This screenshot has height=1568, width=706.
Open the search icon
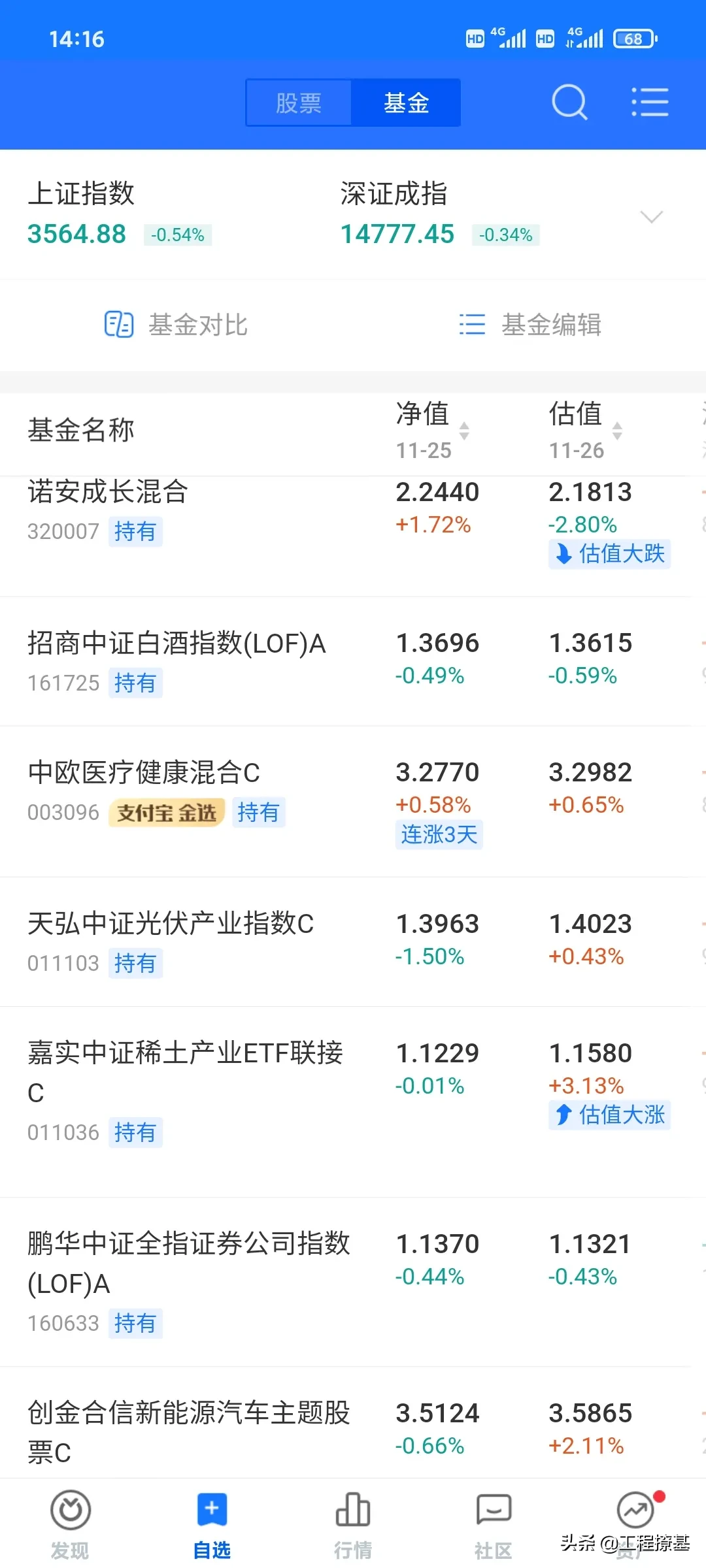tap(569, 103)
